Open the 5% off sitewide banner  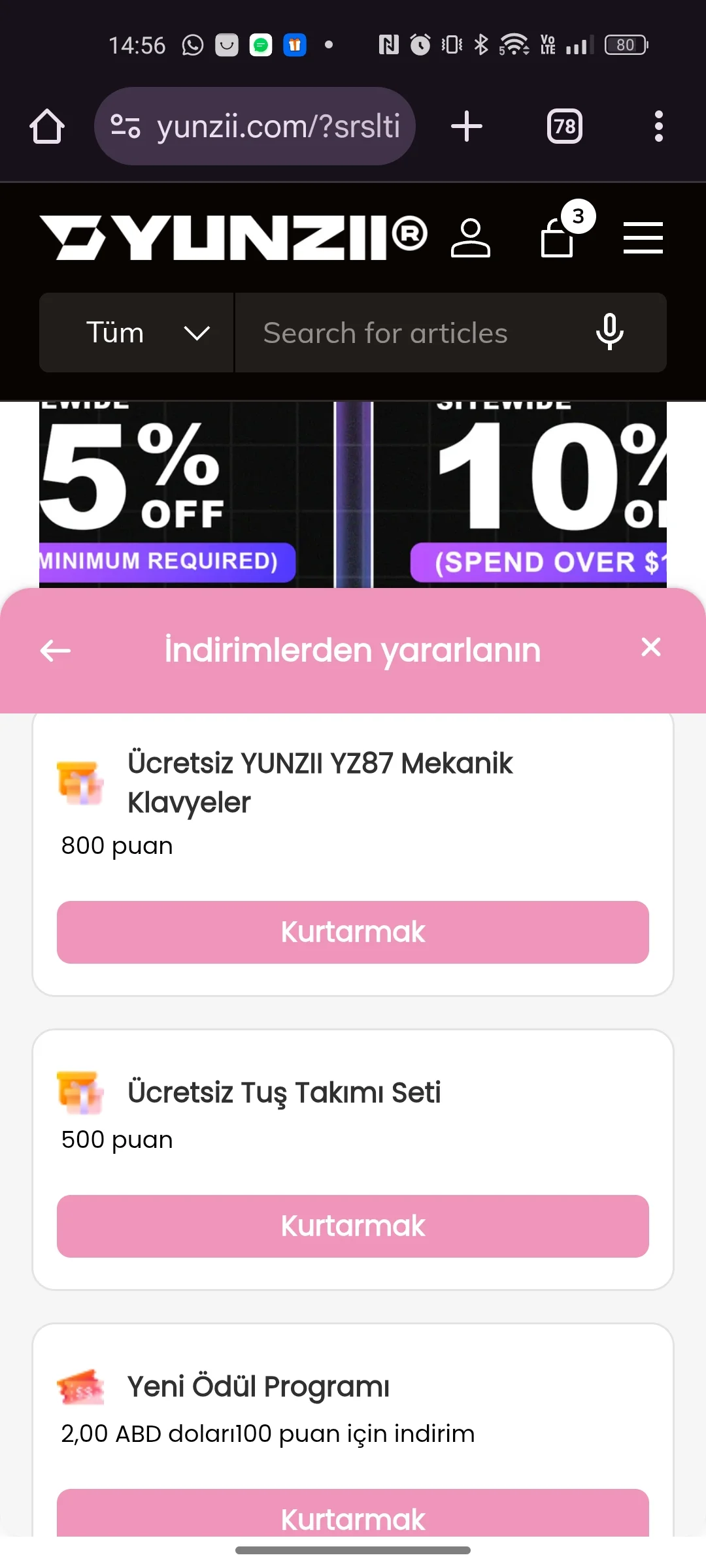tap(170, 495)
